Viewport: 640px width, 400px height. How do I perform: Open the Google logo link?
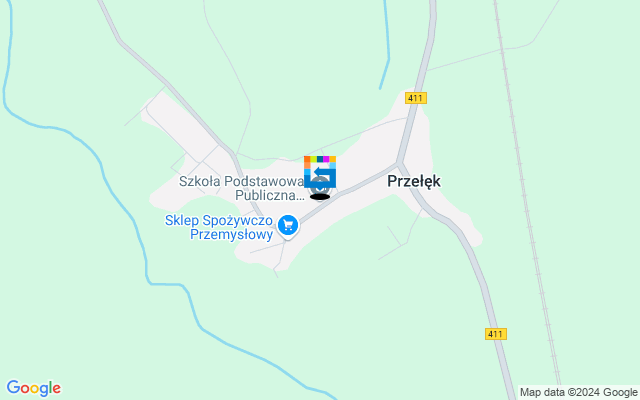[x=33, y=388]
